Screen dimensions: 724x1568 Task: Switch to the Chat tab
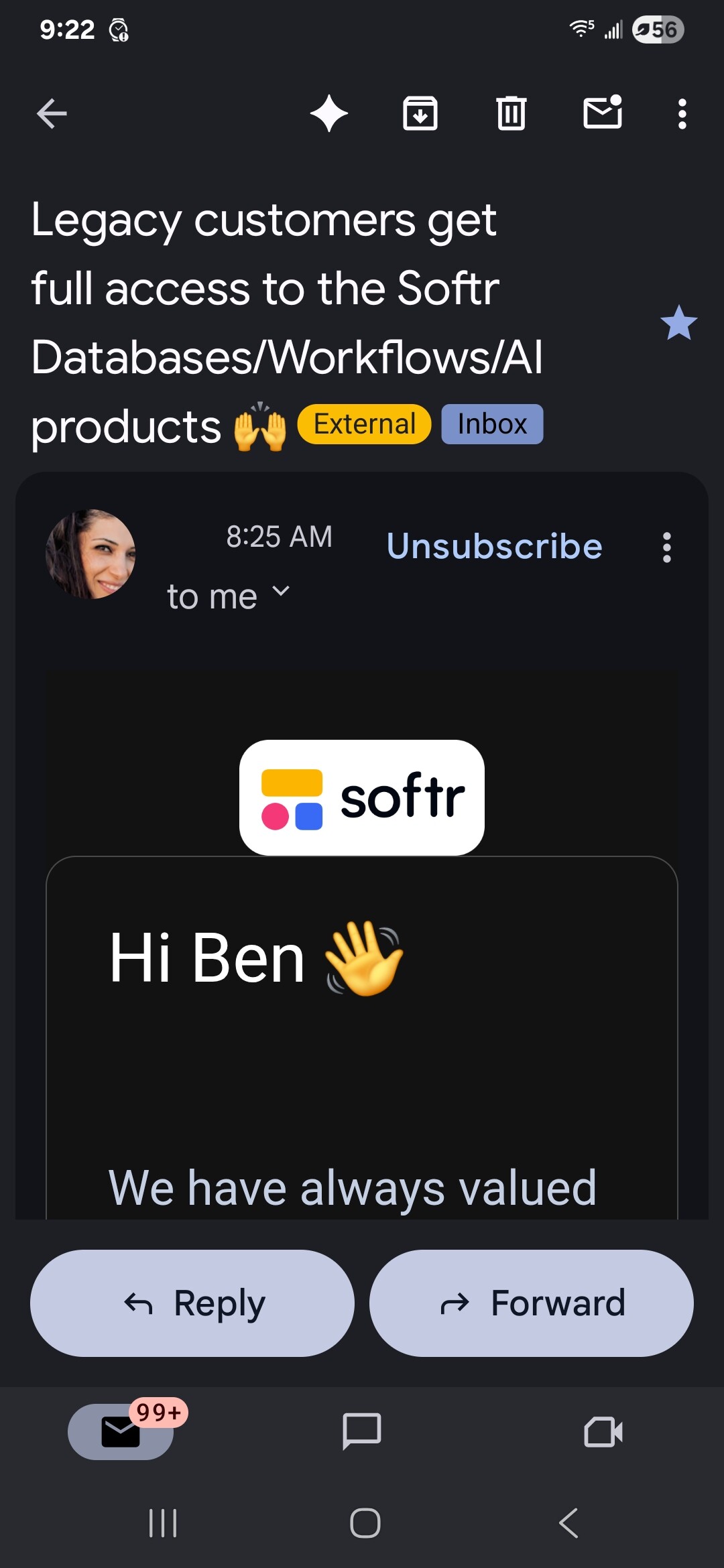coord(362,1431)
